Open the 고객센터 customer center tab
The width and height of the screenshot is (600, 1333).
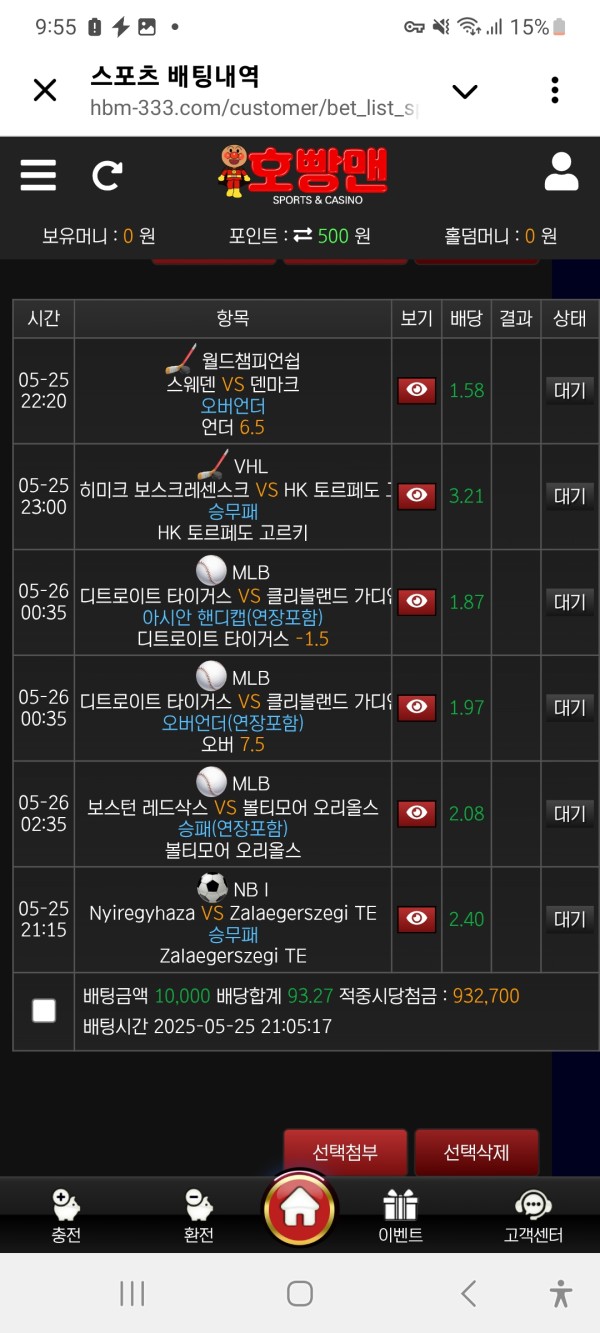click(533, 1215)
